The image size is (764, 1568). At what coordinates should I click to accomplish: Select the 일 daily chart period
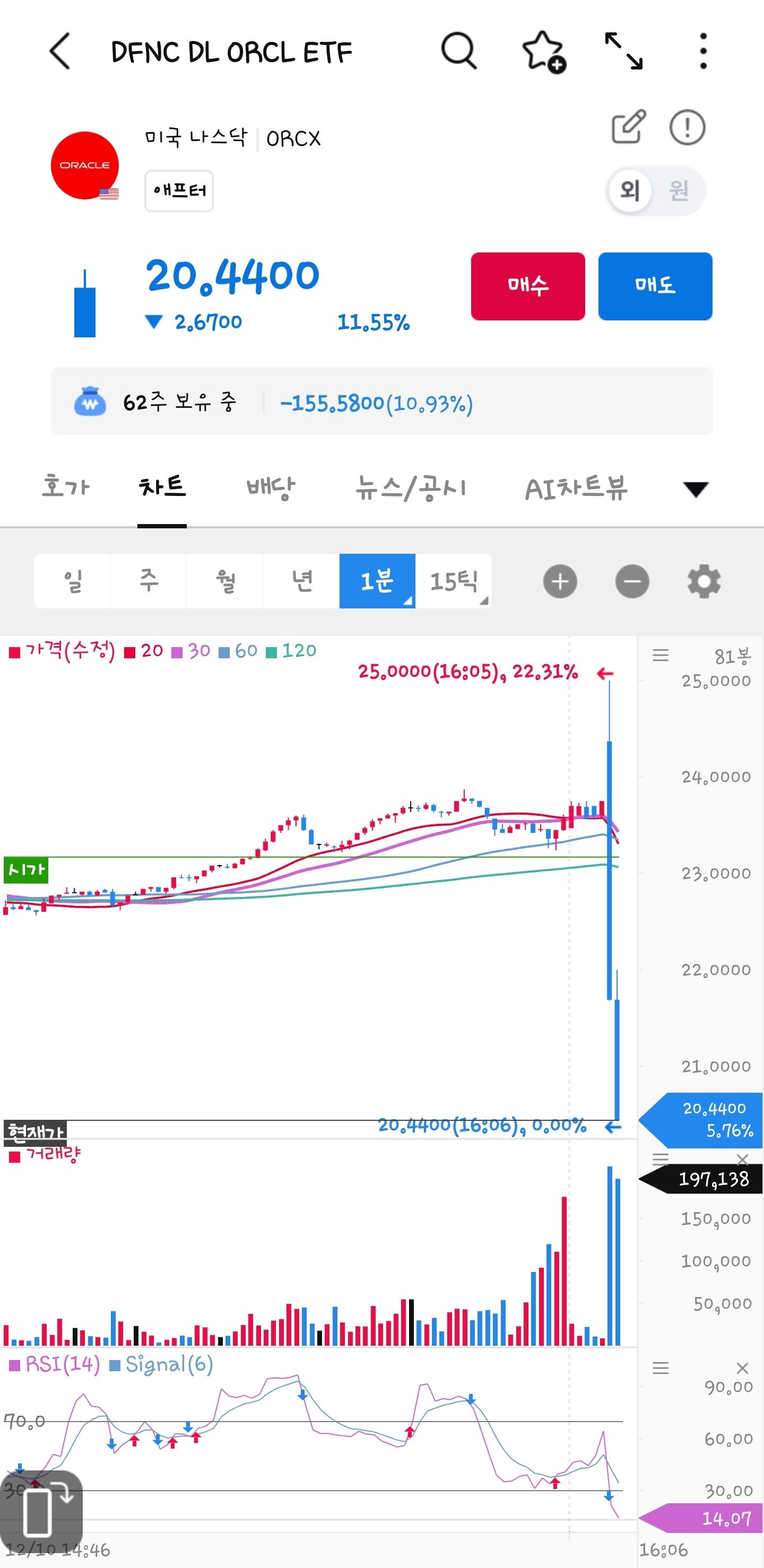[73, 581]
